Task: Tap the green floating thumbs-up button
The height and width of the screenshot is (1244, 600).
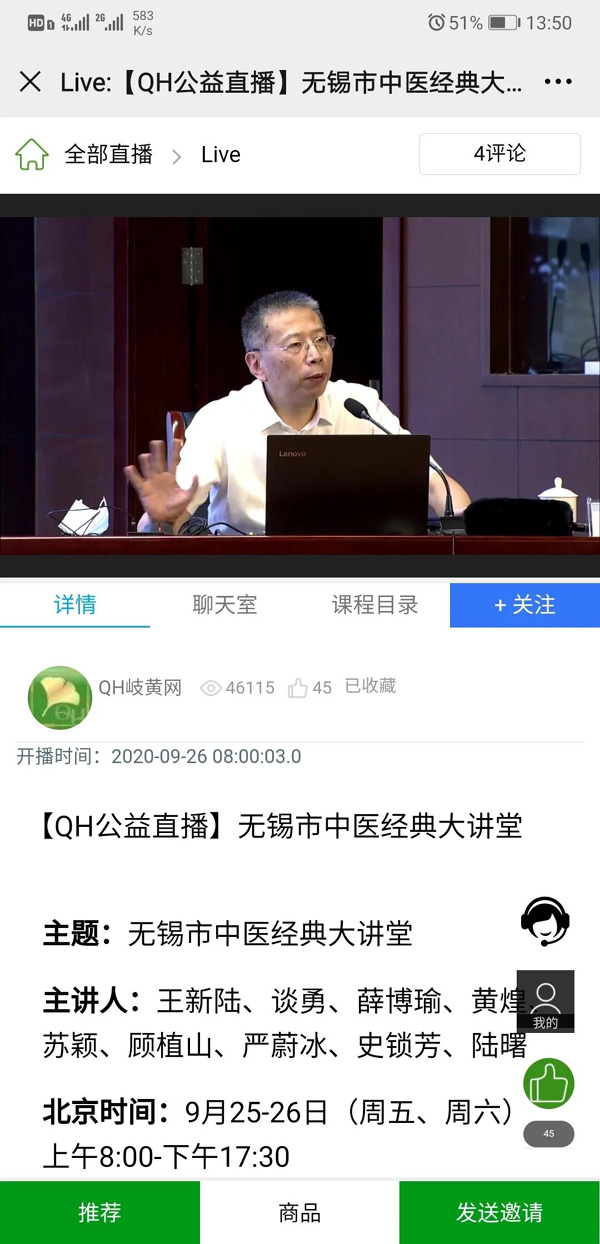Action: 548,1084
